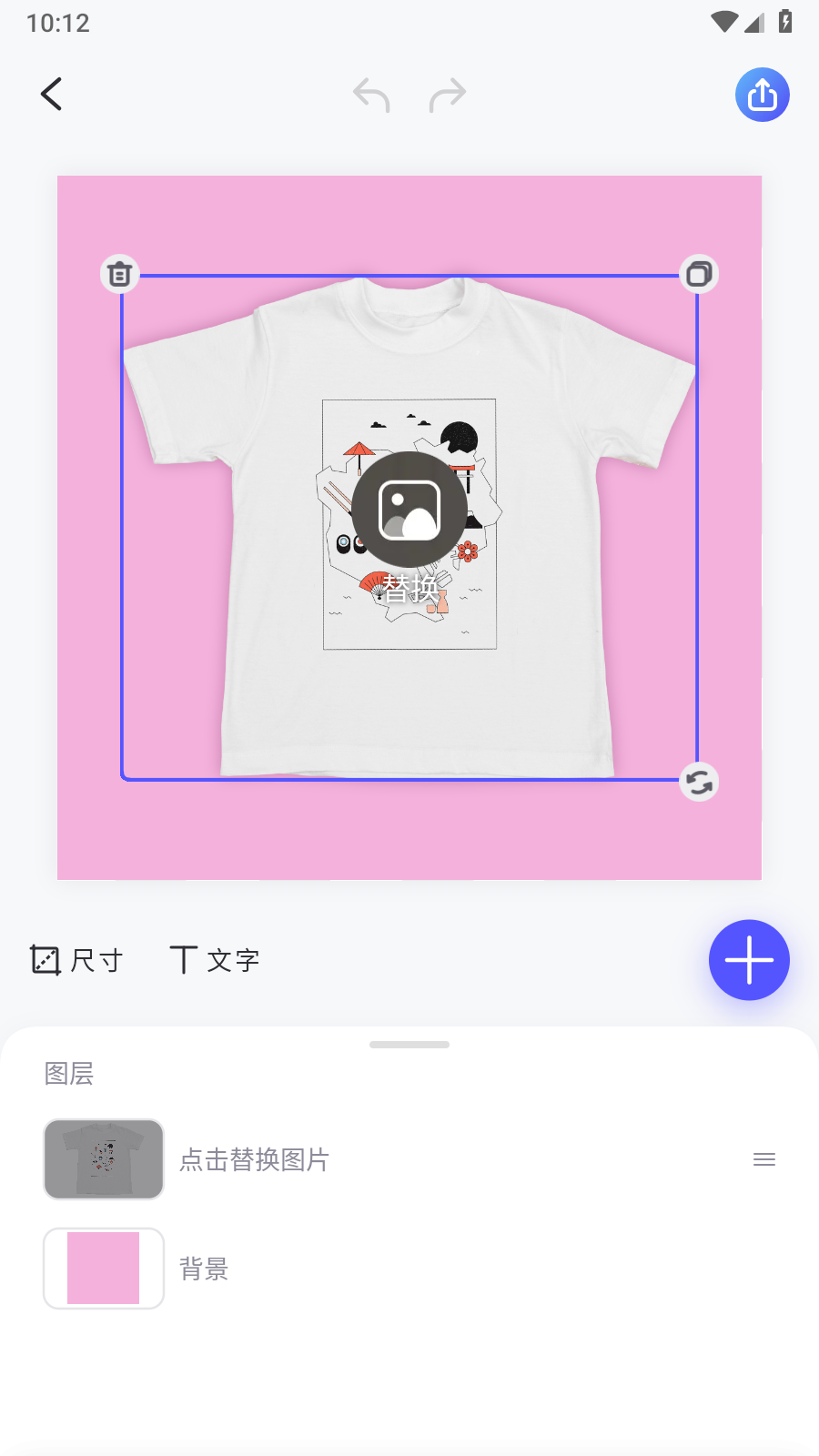
Task: Tap the 替换 replace image overlay
Action: coord(409,510)
